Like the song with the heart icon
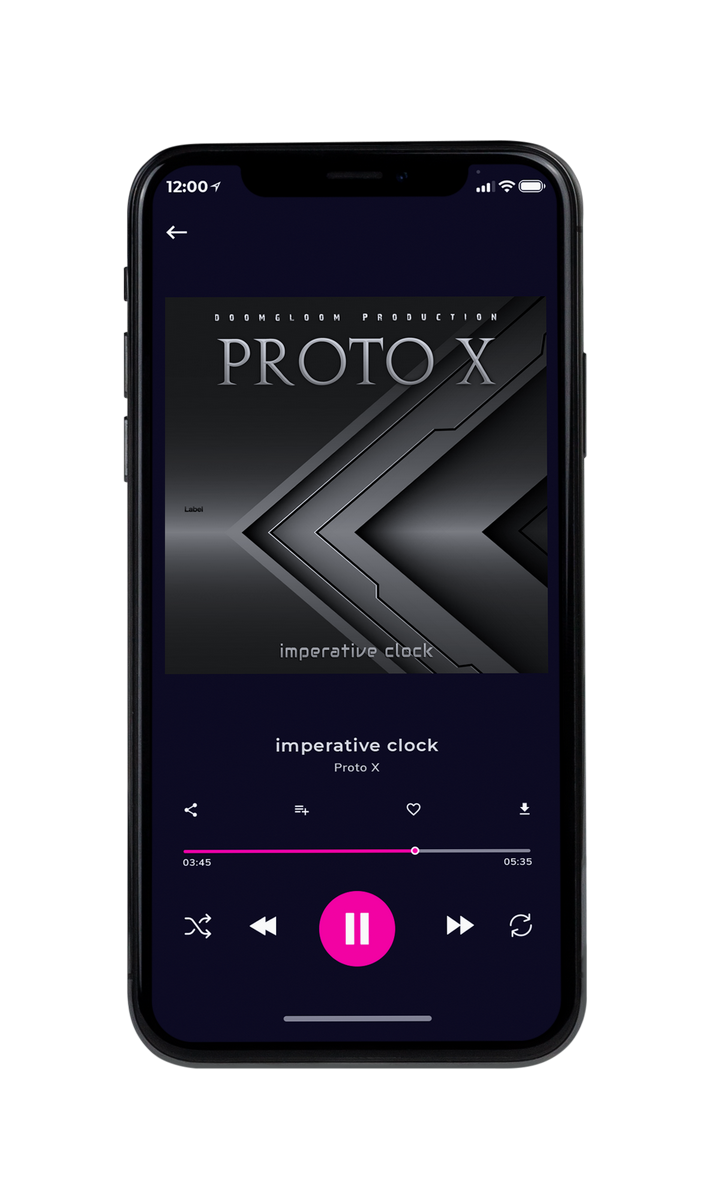 click(x=413, y=810)
